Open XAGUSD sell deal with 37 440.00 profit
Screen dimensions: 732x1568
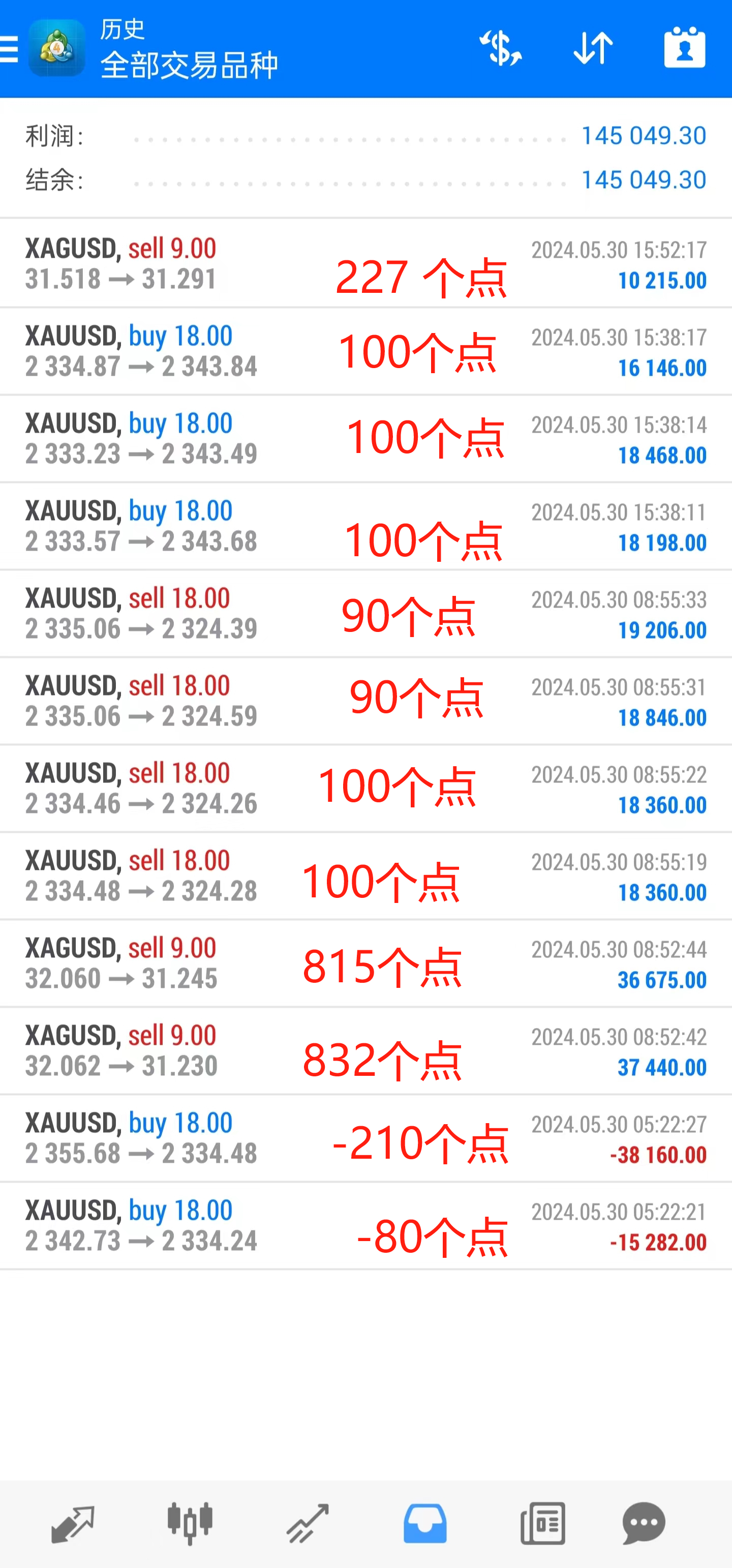click(x=365, y=1051)
